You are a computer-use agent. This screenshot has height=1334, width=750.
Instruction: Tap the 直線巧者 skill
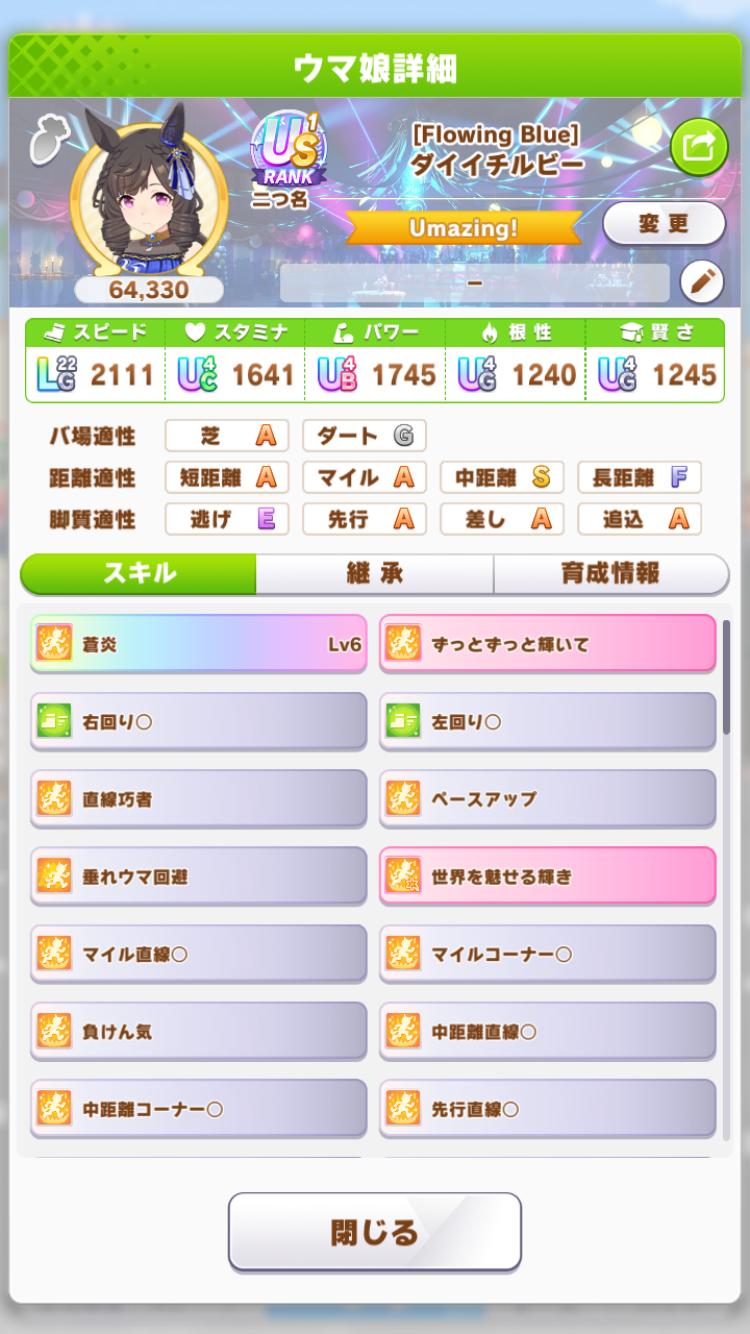coord(199,799)
